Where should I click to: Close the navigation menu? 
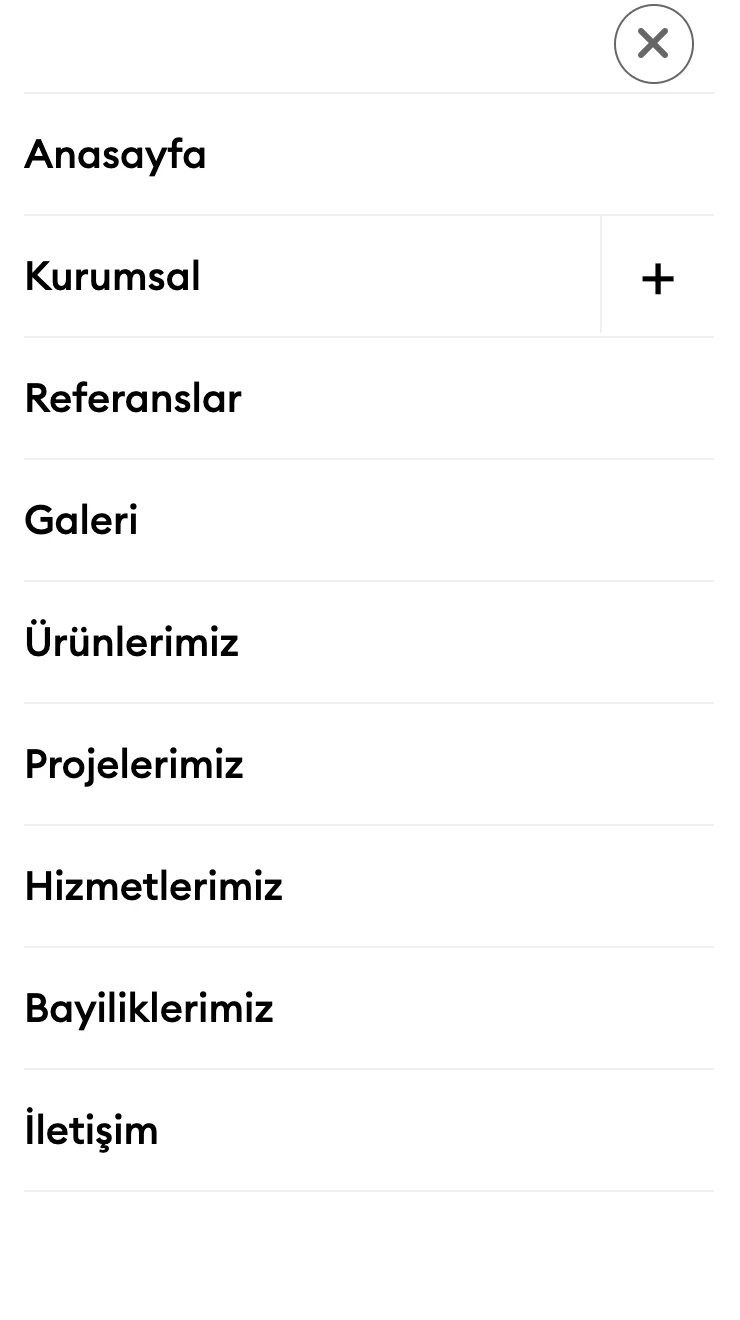tap(653, 44)
